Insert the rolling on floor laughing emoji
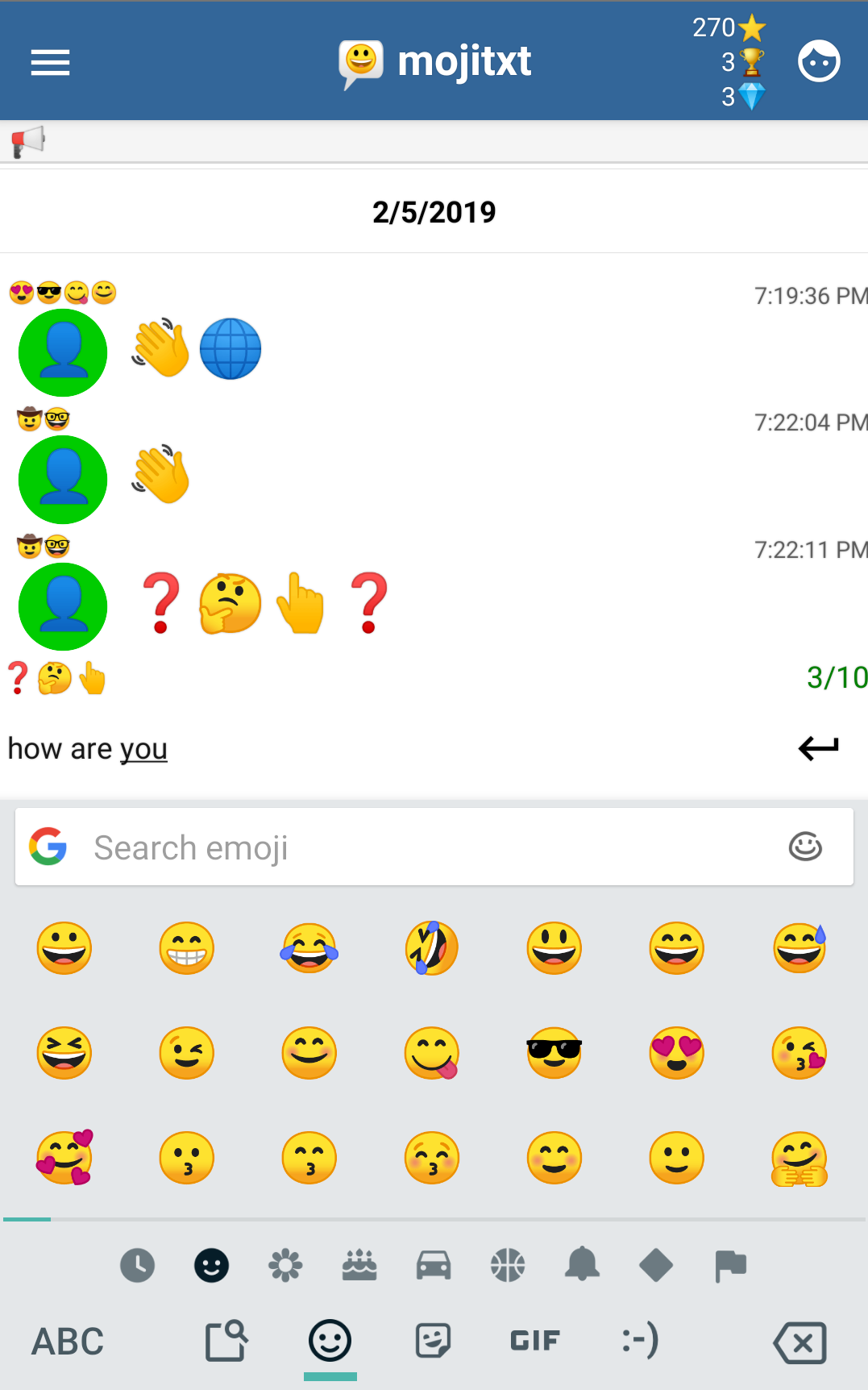Viewport: 868px width, 1390px height. click(432, 948)
